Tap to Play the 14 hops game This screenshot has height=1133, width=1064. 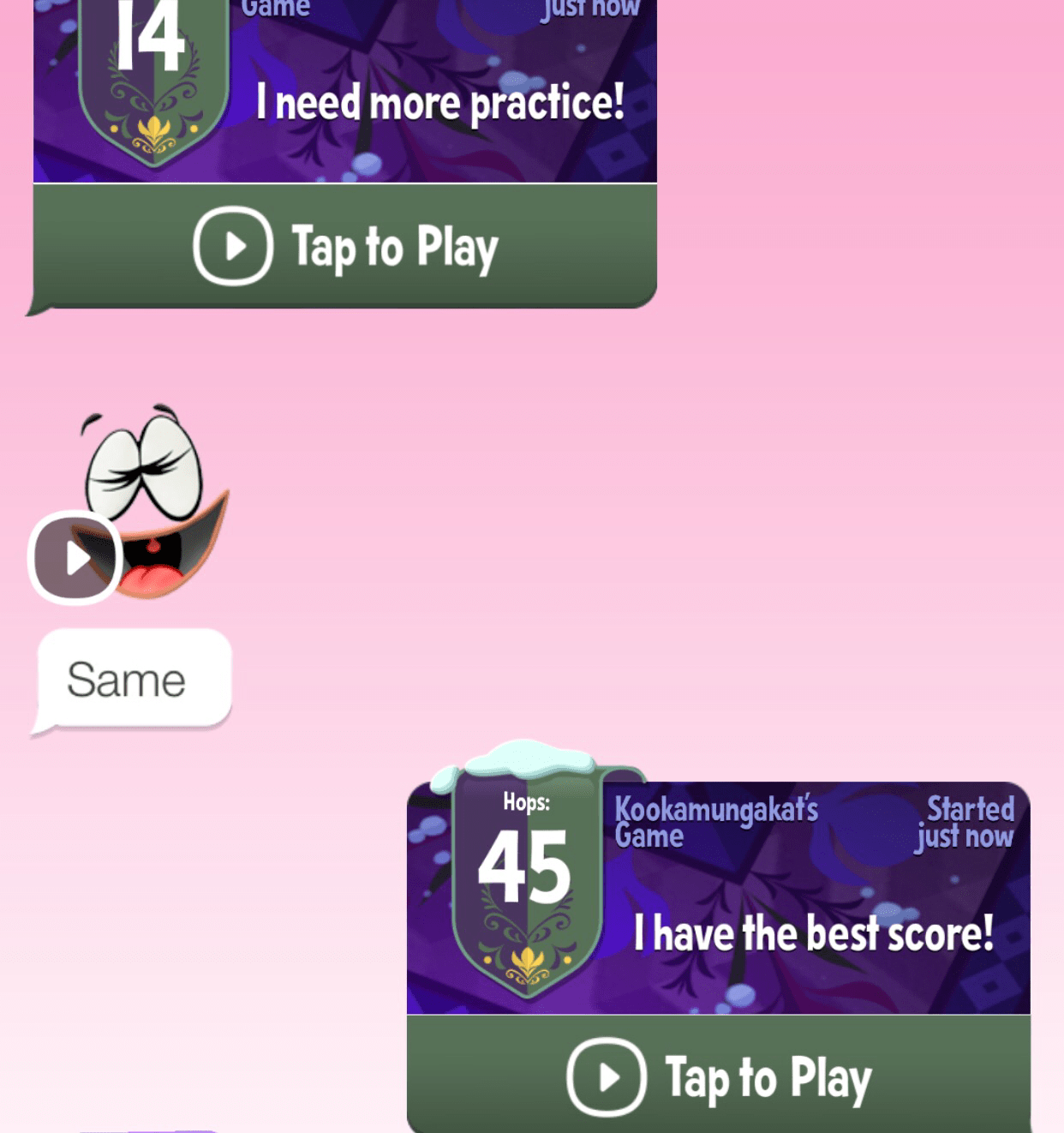[x=344, y=247]
